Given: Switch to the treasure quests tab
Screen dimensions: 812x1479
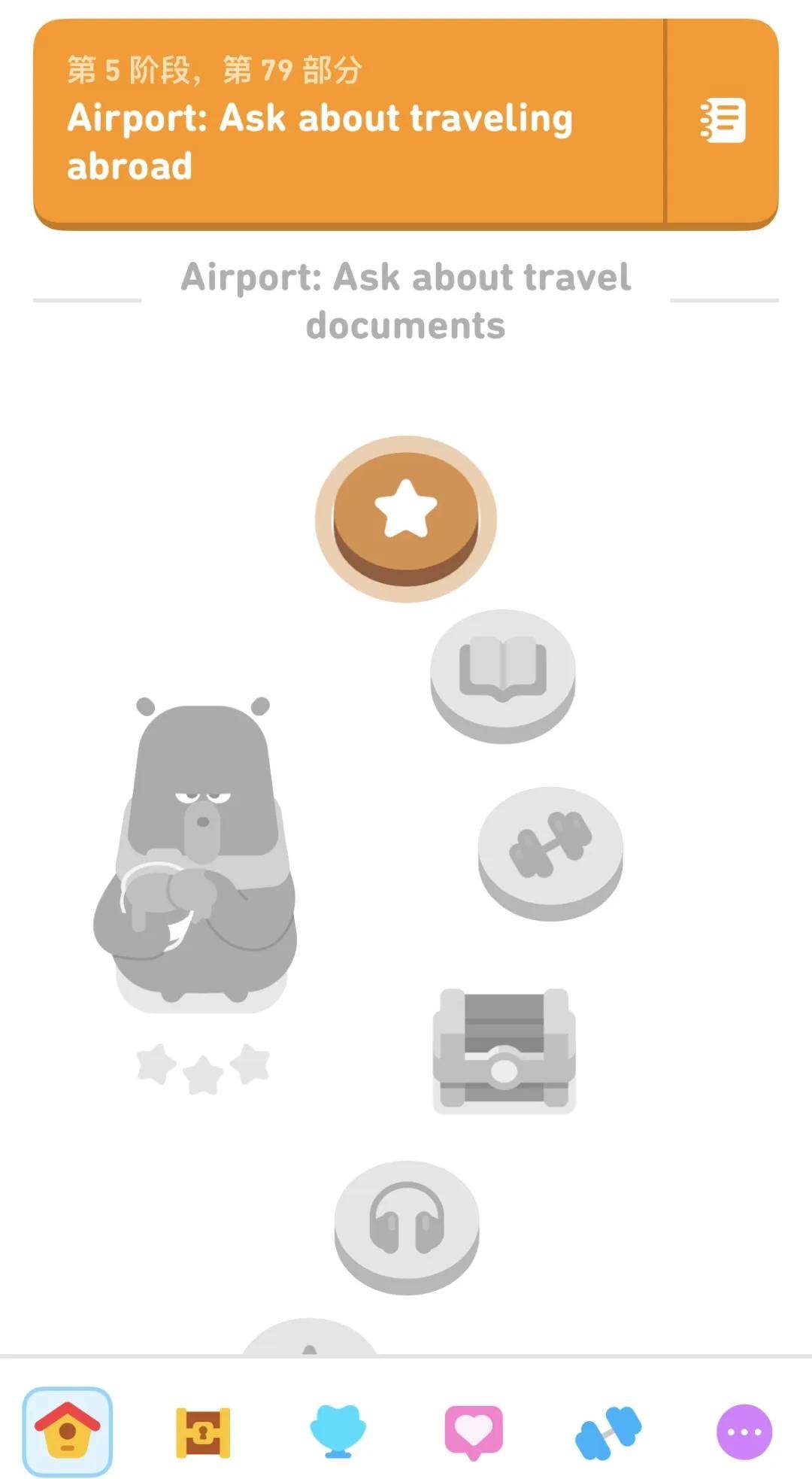Looking at the screenshot, I should tap(203, 1431).
